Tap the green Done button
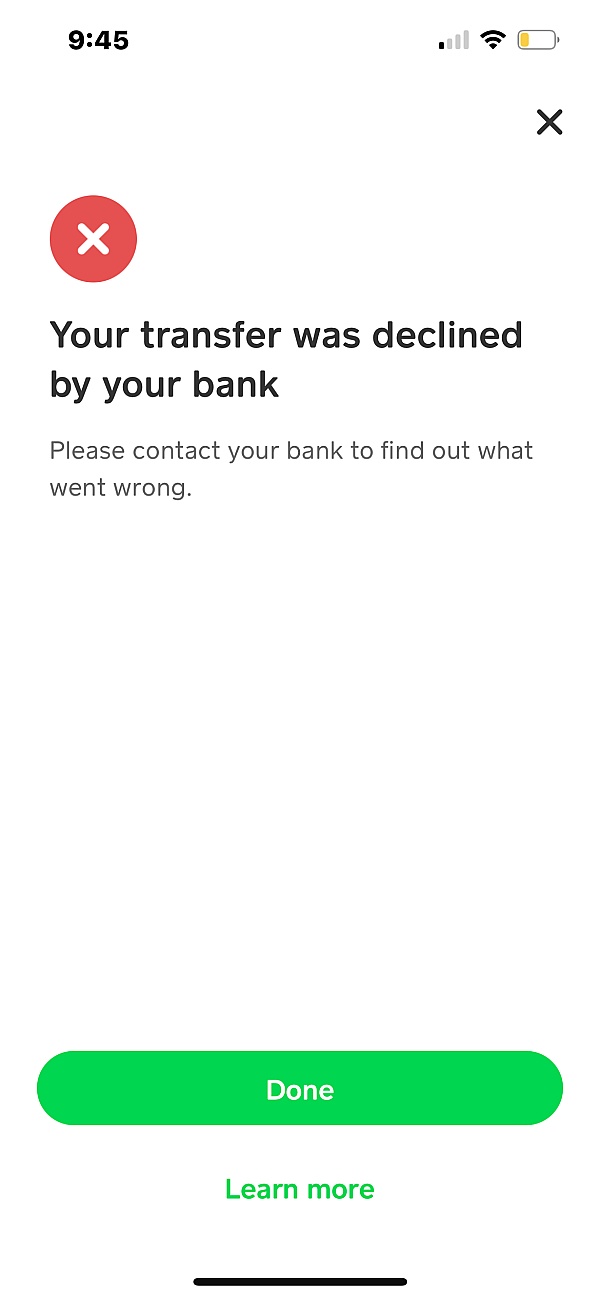Viewport: 600px width, 1298px height. pos(300,1088)
